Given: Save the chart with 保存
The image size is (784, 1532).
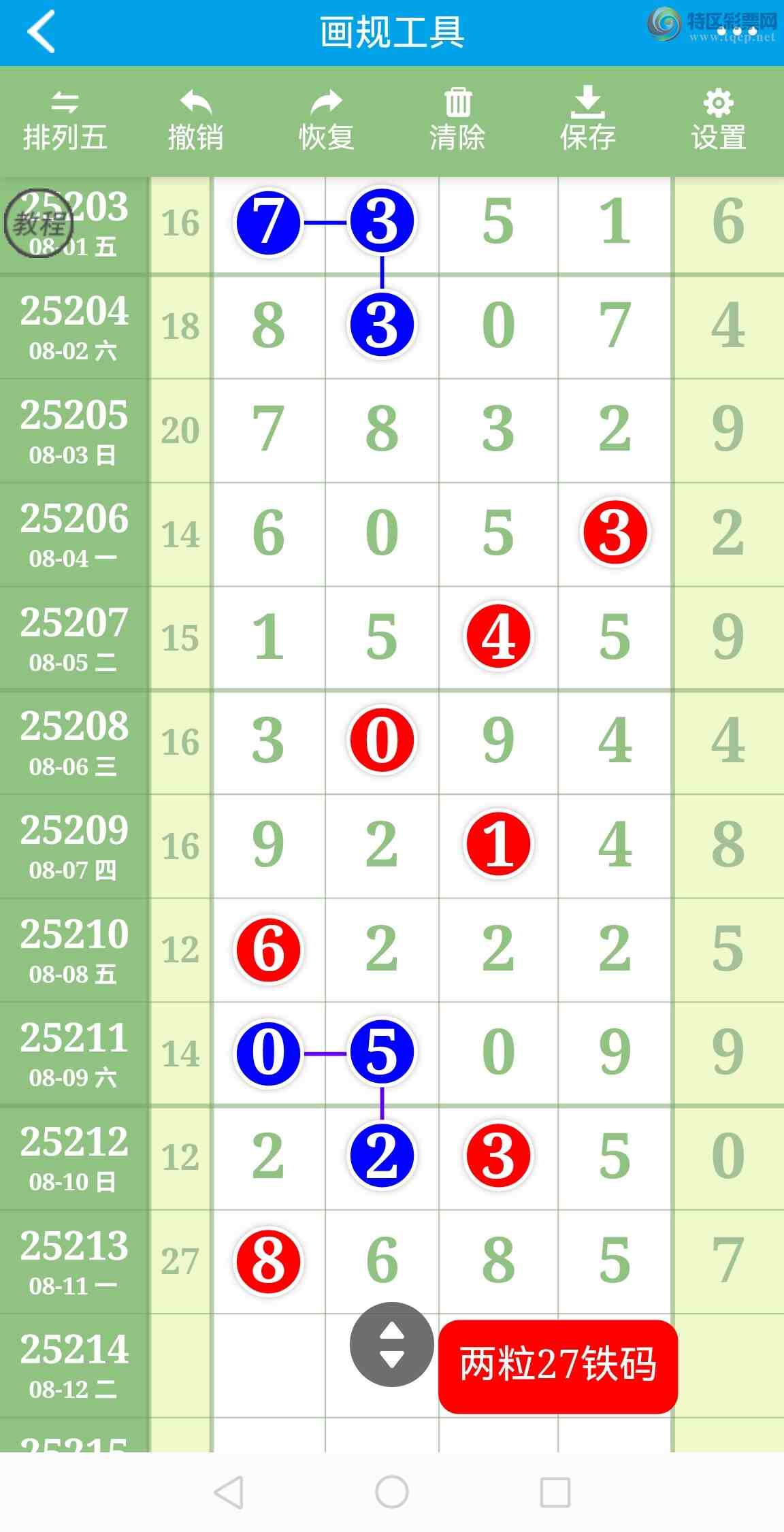Looking at the screenshot, I should 587,121.
